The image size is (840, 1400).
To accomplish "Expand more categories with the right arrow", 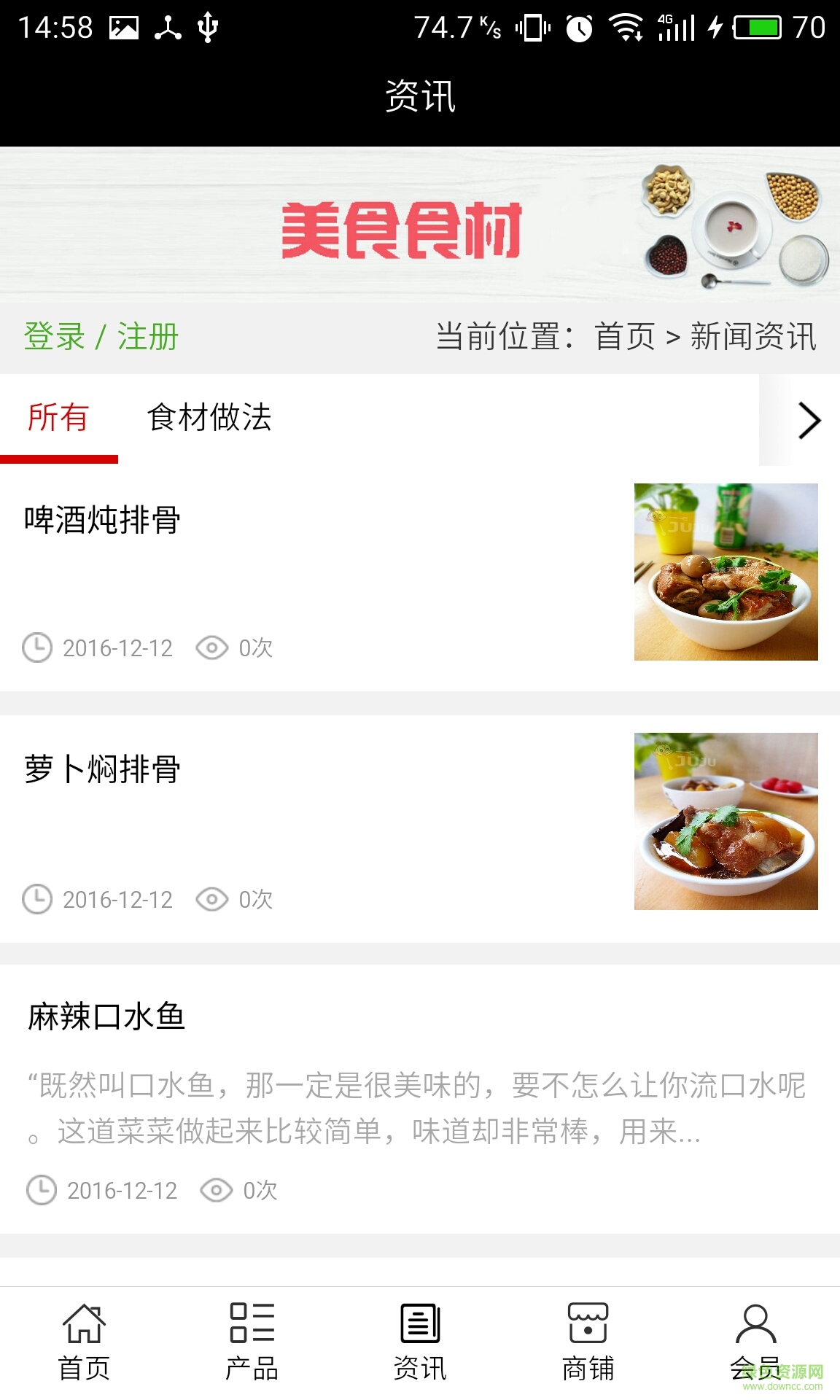I will coord(808,421).
